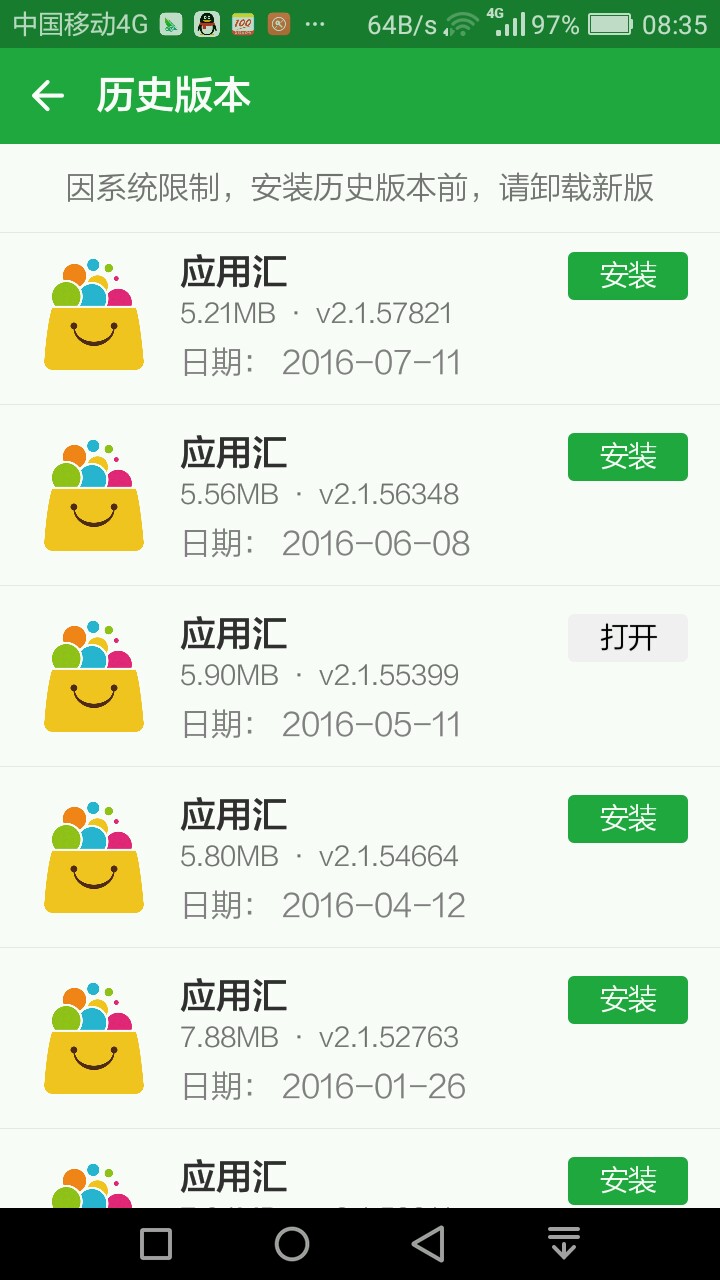View the 应用汇 entry dated 2016-01-26

coord(320,1040)
